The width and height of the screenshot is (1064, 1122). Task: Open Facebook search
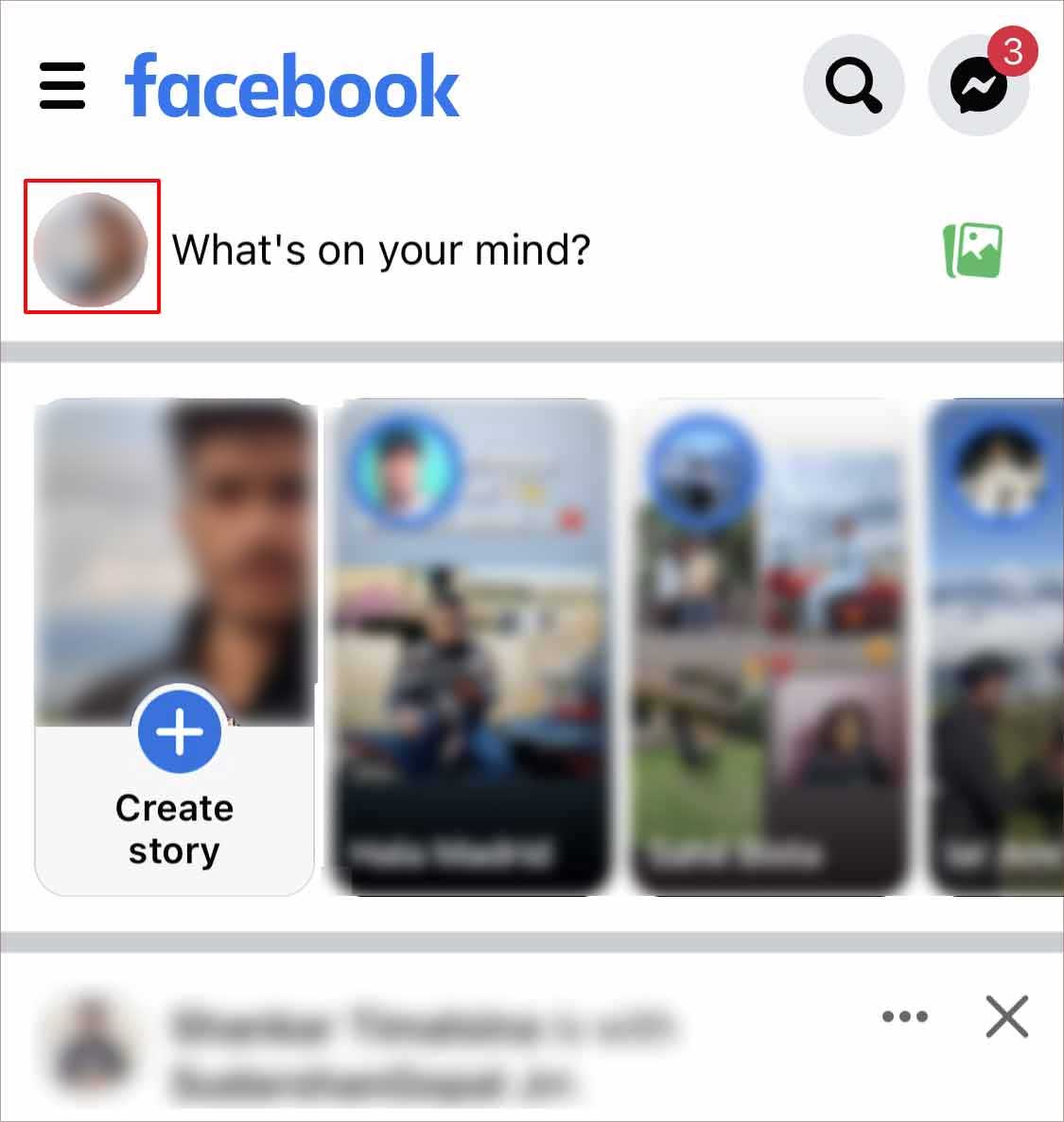tap(853, 86)
